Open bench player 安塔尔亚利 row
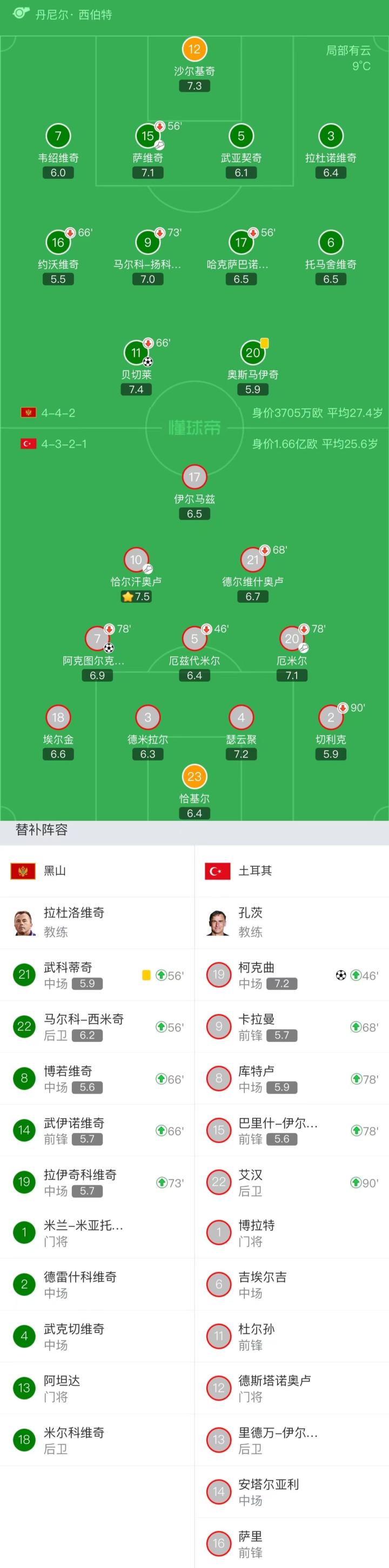Viewport: 389px width, 1568px height. (292, 1491)
